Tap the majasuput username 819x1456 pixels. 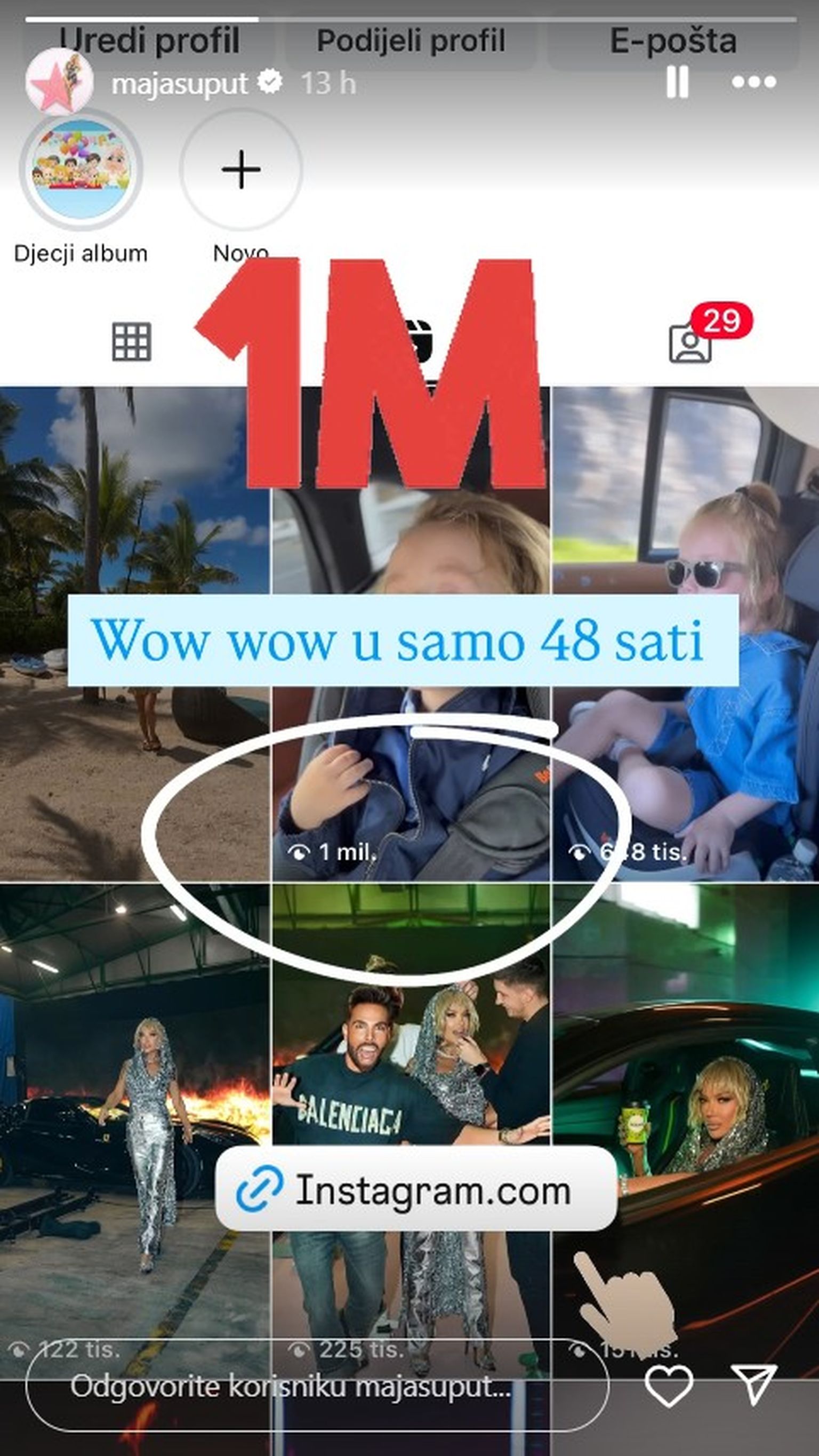click(x=179, y=84)
